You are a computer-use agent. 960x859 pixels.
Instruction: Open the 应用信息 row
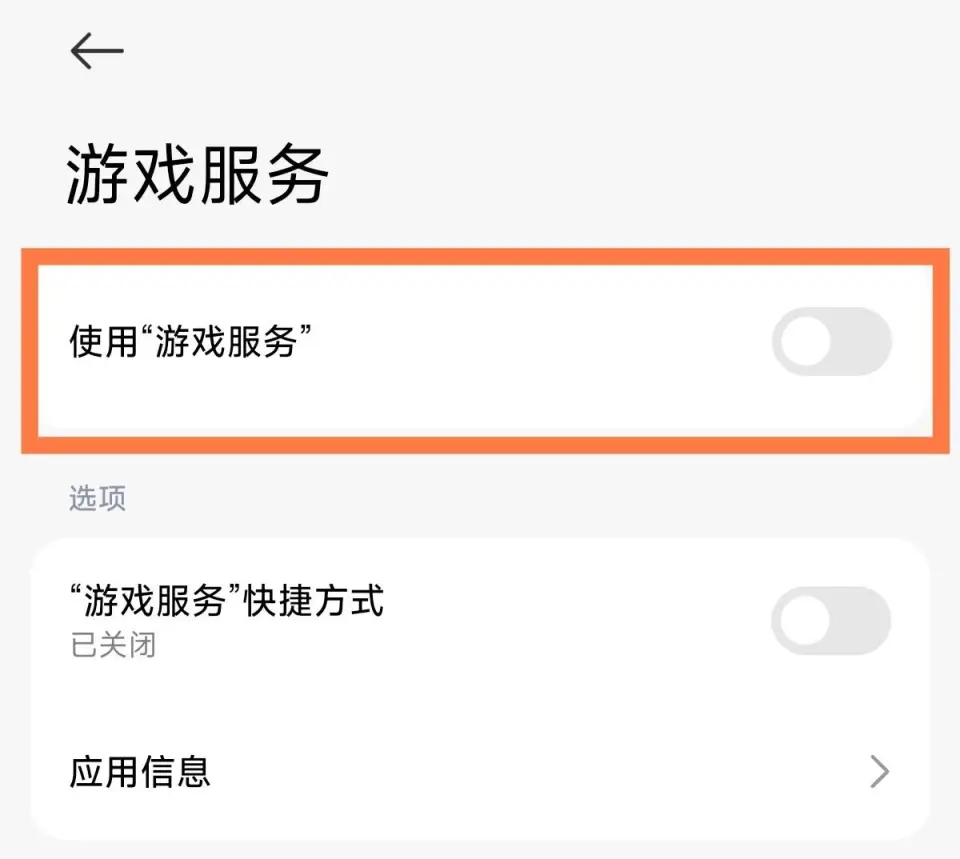pyautogui.click(x=480, y=772)
